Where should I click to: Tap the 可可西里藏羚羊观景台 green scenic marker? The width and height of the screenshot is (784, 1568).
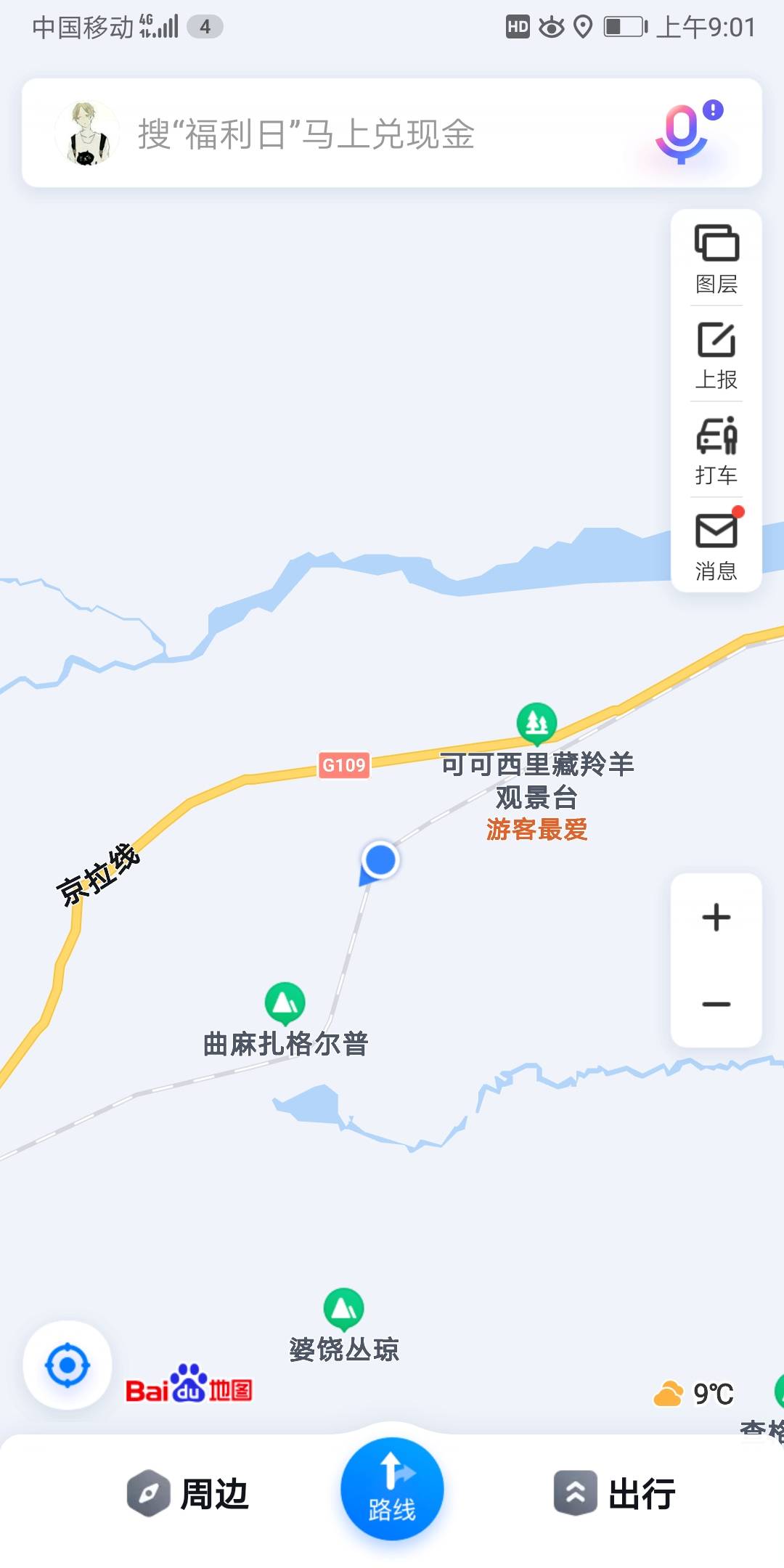[x=536, y=722]
